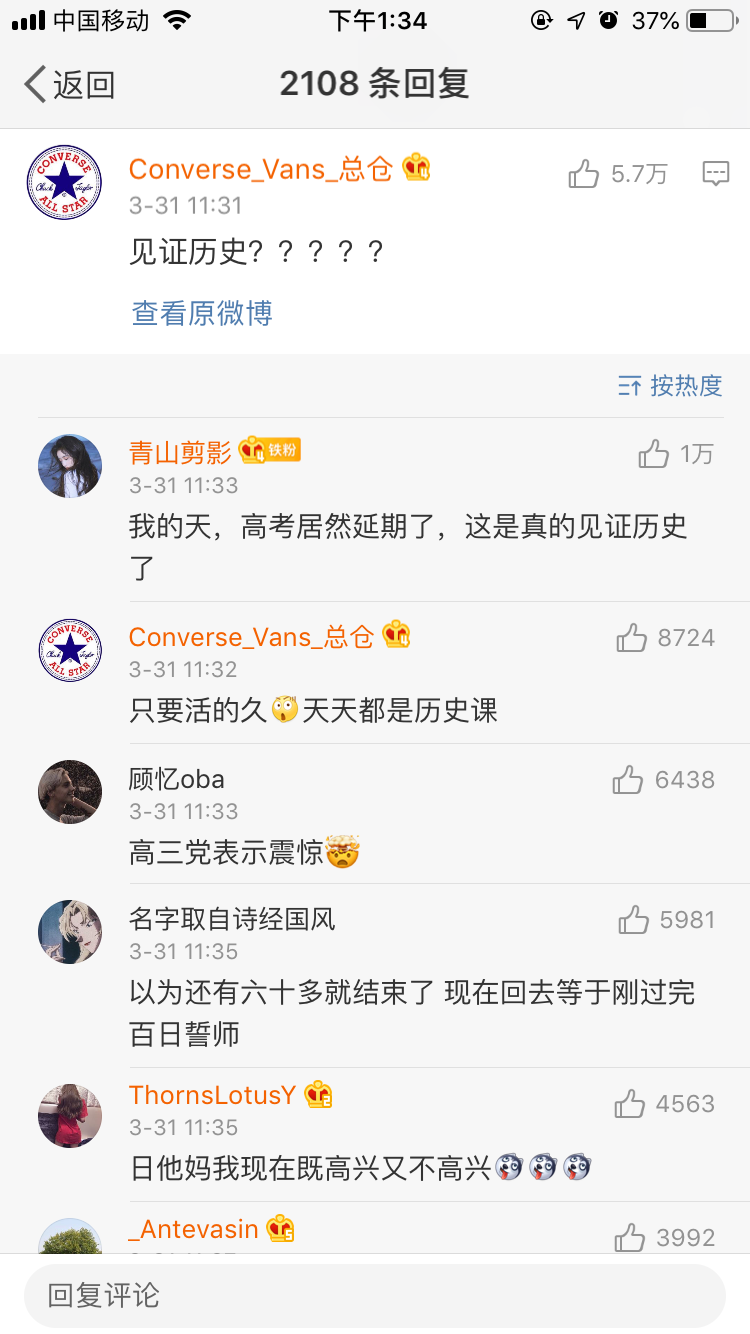Screen dimensions: 750x1334
Task: Tap the 回复评论 input field
Action: pos(375,1296)
